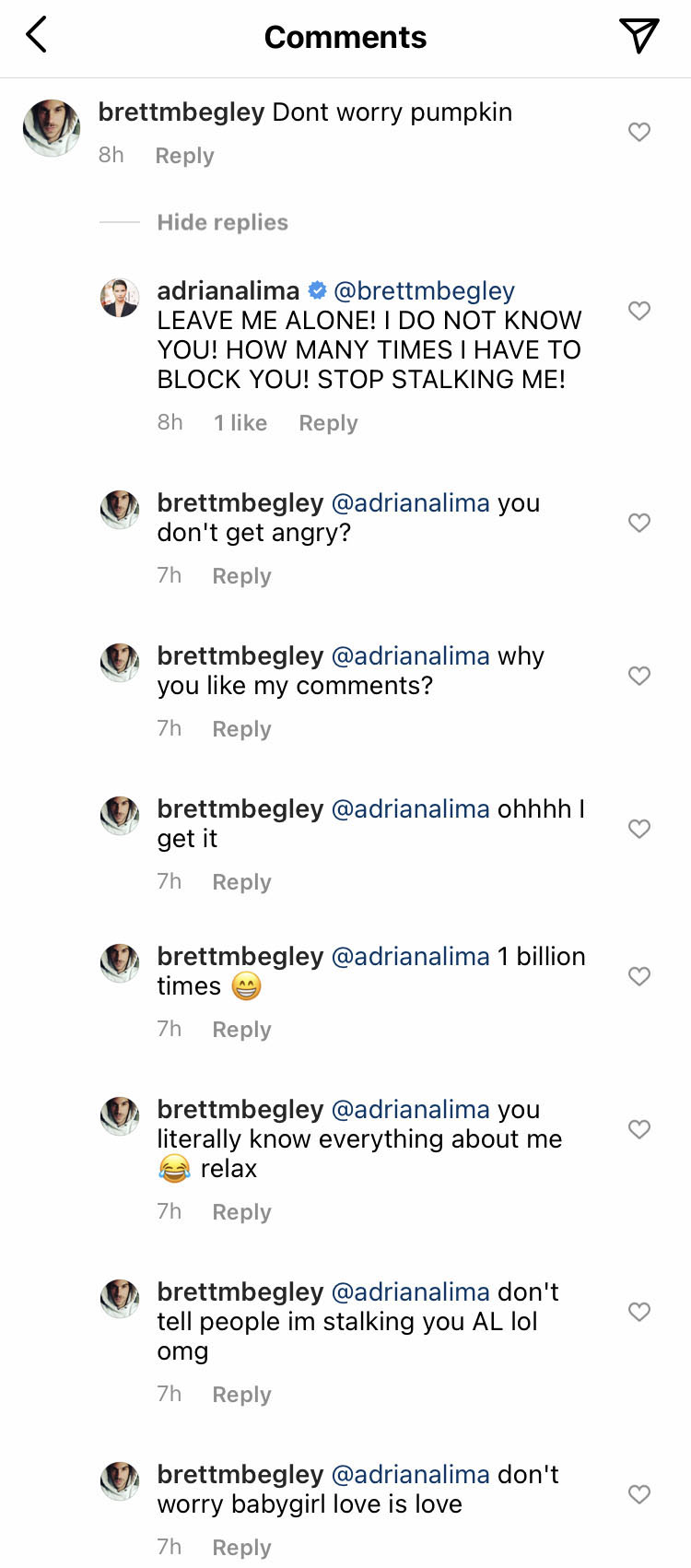This screenshot has height=1568, width=691.
Task: Open the @brettmbegley mention in adrianalima's reply
Action: coord(424,291)
